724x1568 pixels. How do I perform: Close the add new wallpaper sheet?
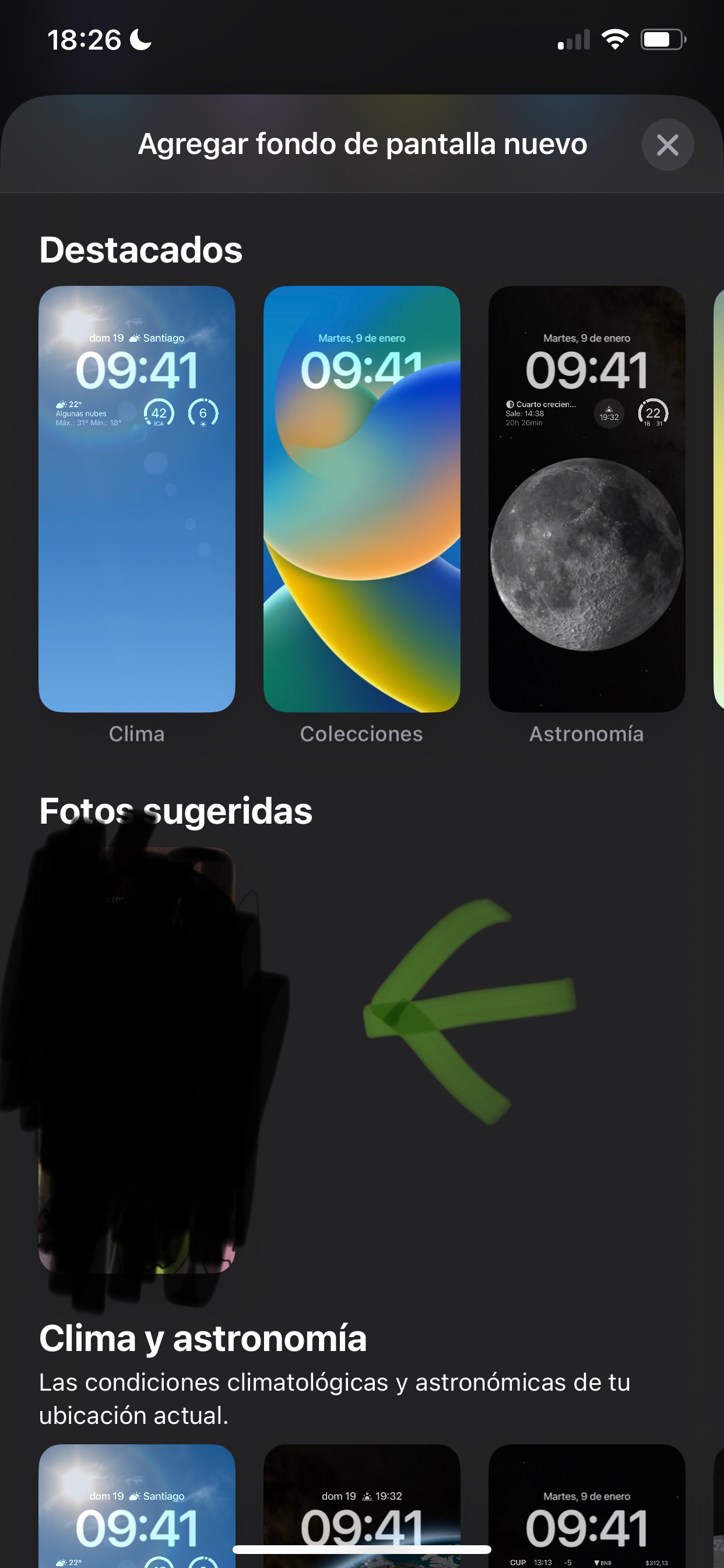click(x=667, y=145)
